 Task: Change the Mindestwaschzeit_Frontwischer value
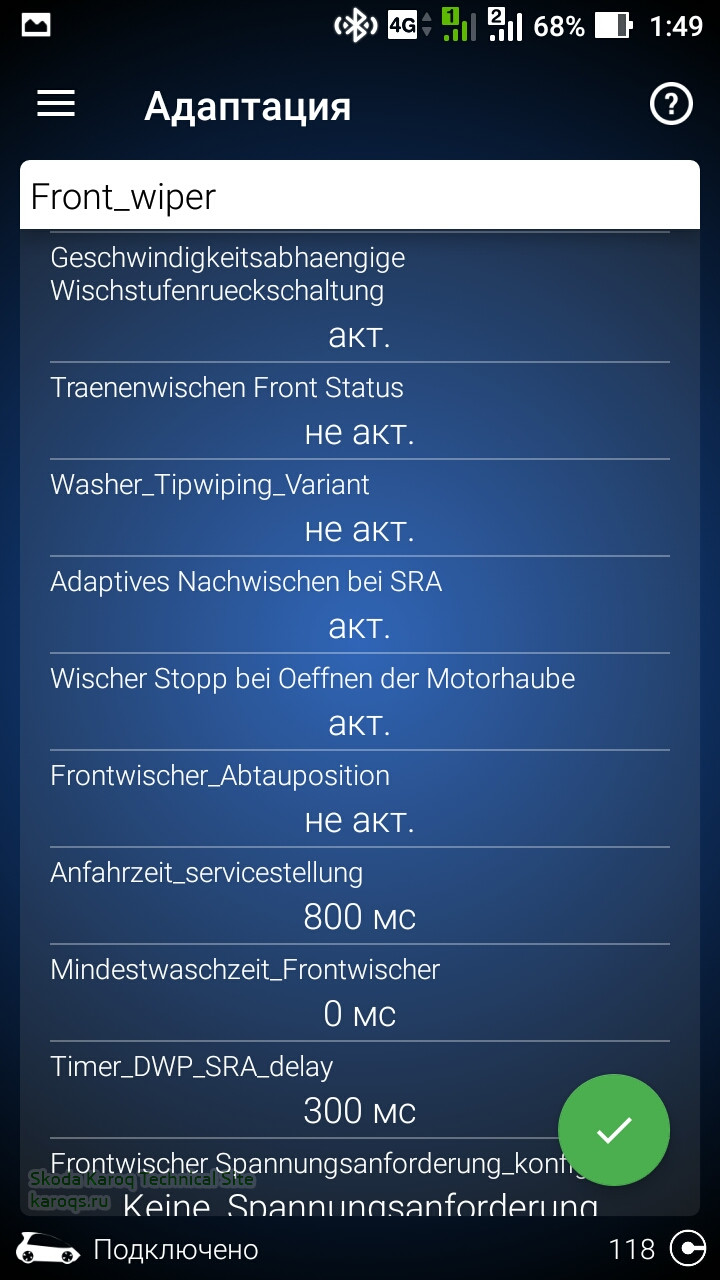(360, 1013)
